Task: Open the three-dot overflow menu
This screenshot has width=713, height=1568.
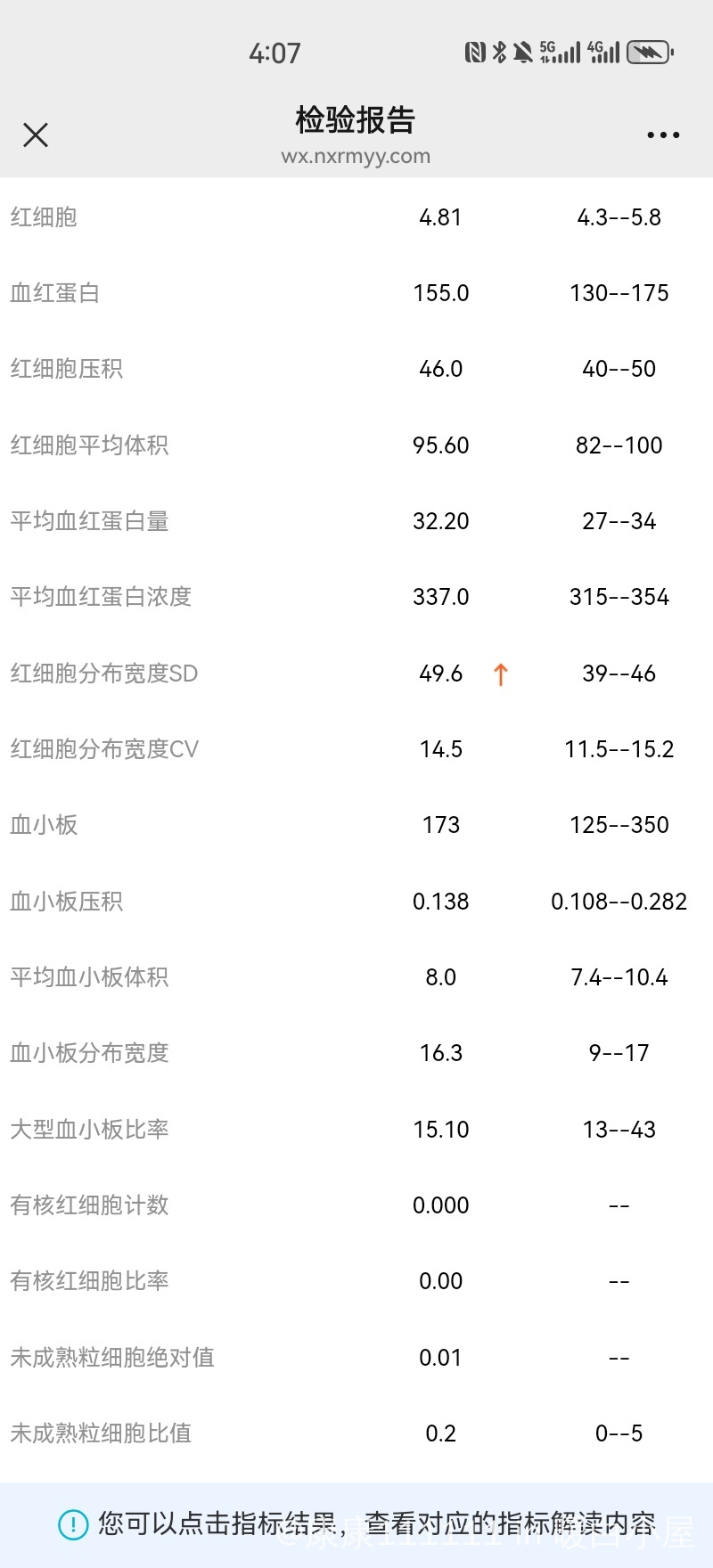Action: coord(662,135)
